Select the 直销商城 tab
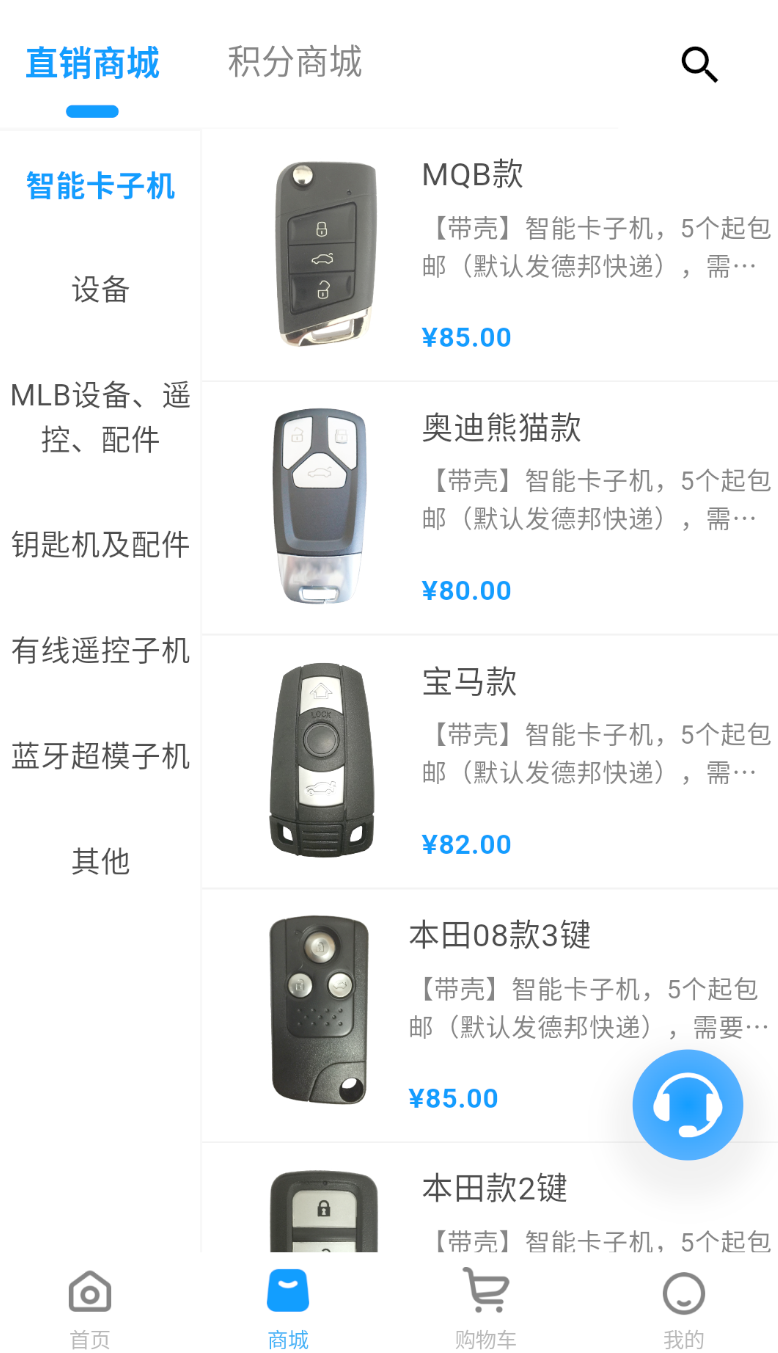778x1353 pixels. pyautogui.click(x=92, y=63)
